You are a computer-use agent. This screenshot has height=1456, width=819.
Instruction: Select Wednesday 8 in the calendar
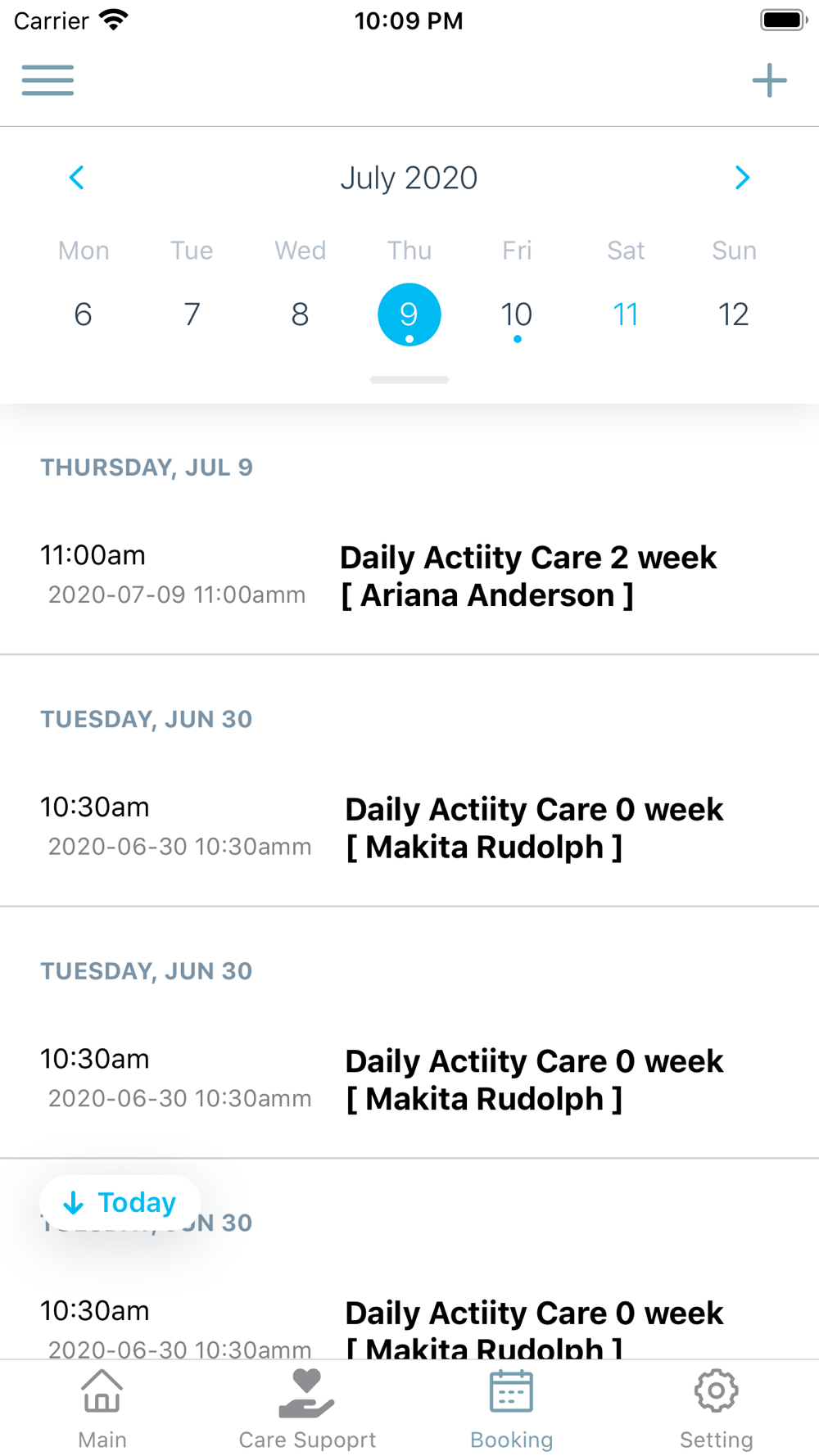click(301, 314)
